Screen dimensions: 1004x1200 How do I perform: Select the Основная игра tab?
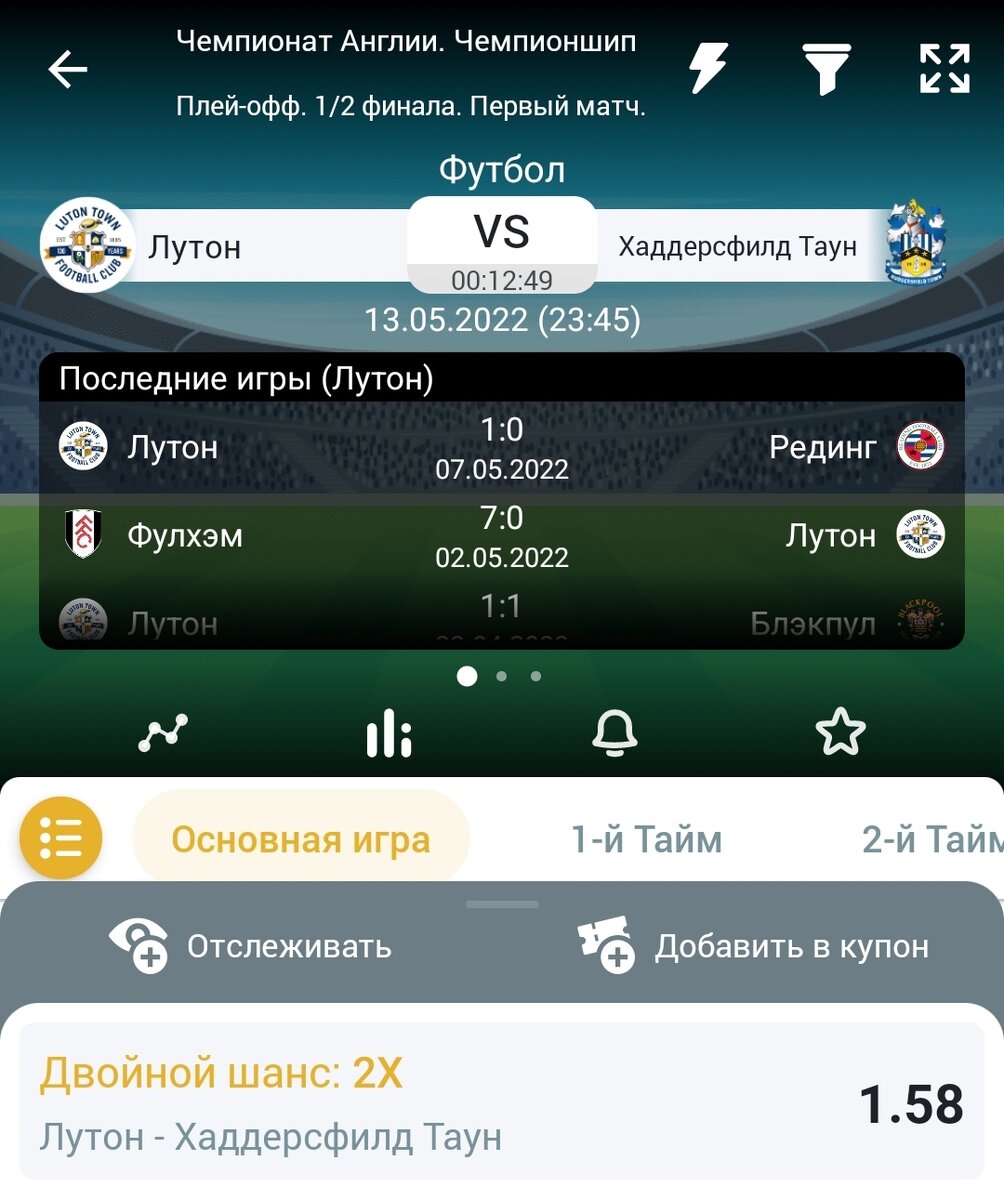click(300, 839)
